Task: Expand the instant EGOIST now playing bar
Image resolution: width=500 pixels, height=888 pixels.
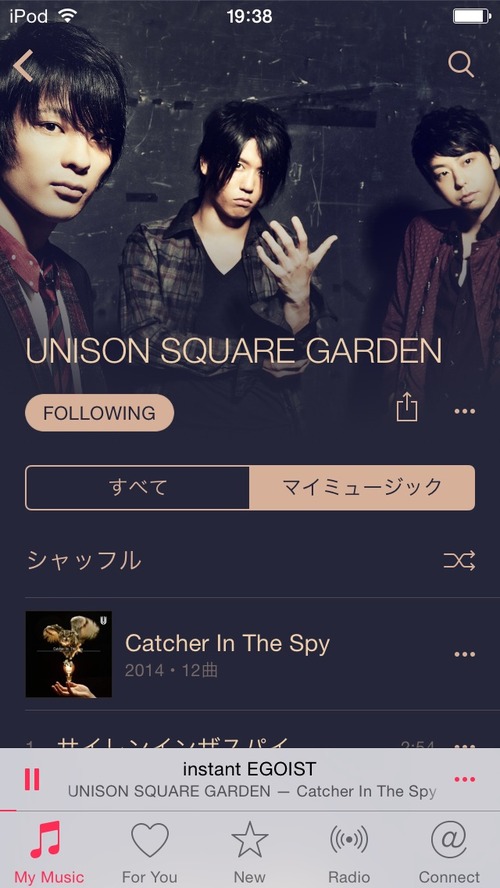Action: [x=250, y=779]
